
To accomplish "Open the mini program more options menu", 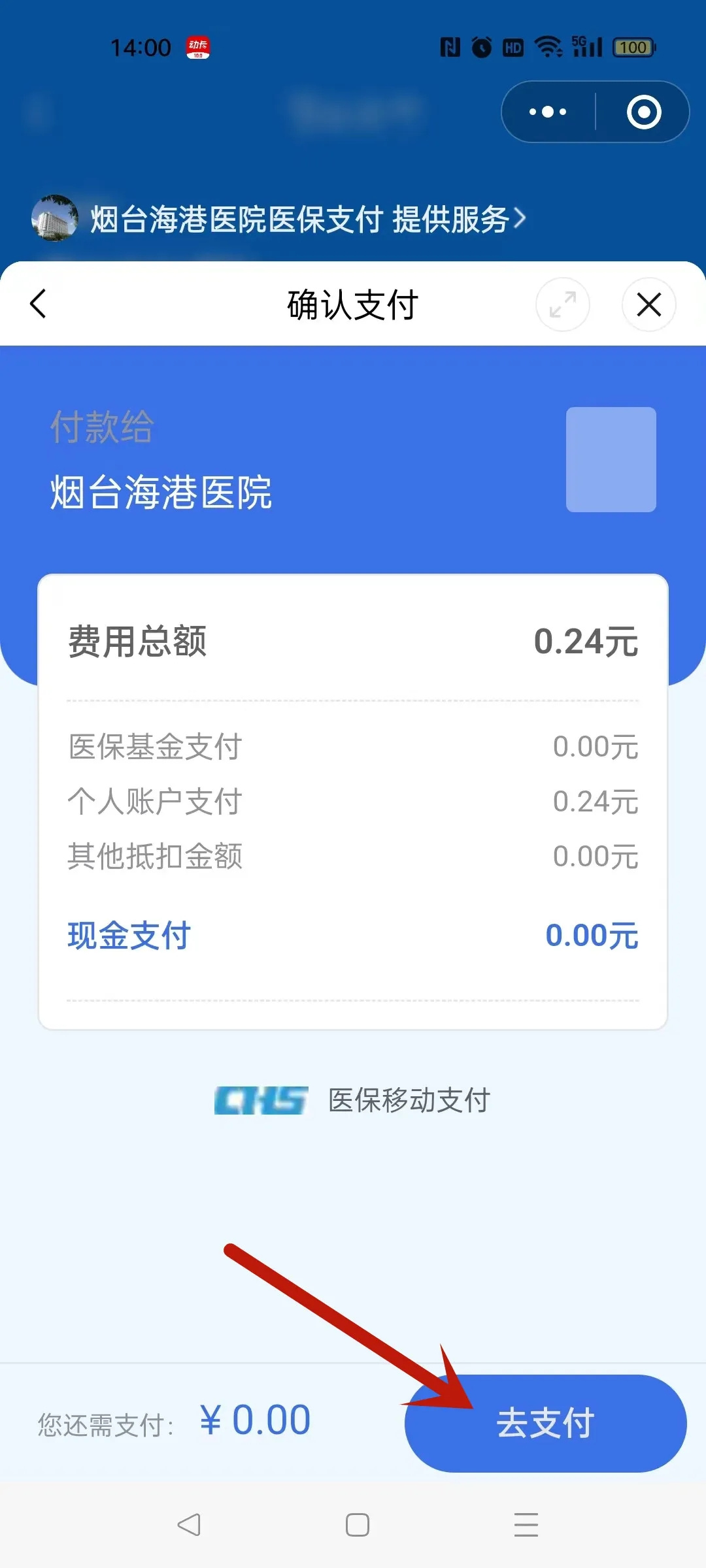I will [548, 112].
